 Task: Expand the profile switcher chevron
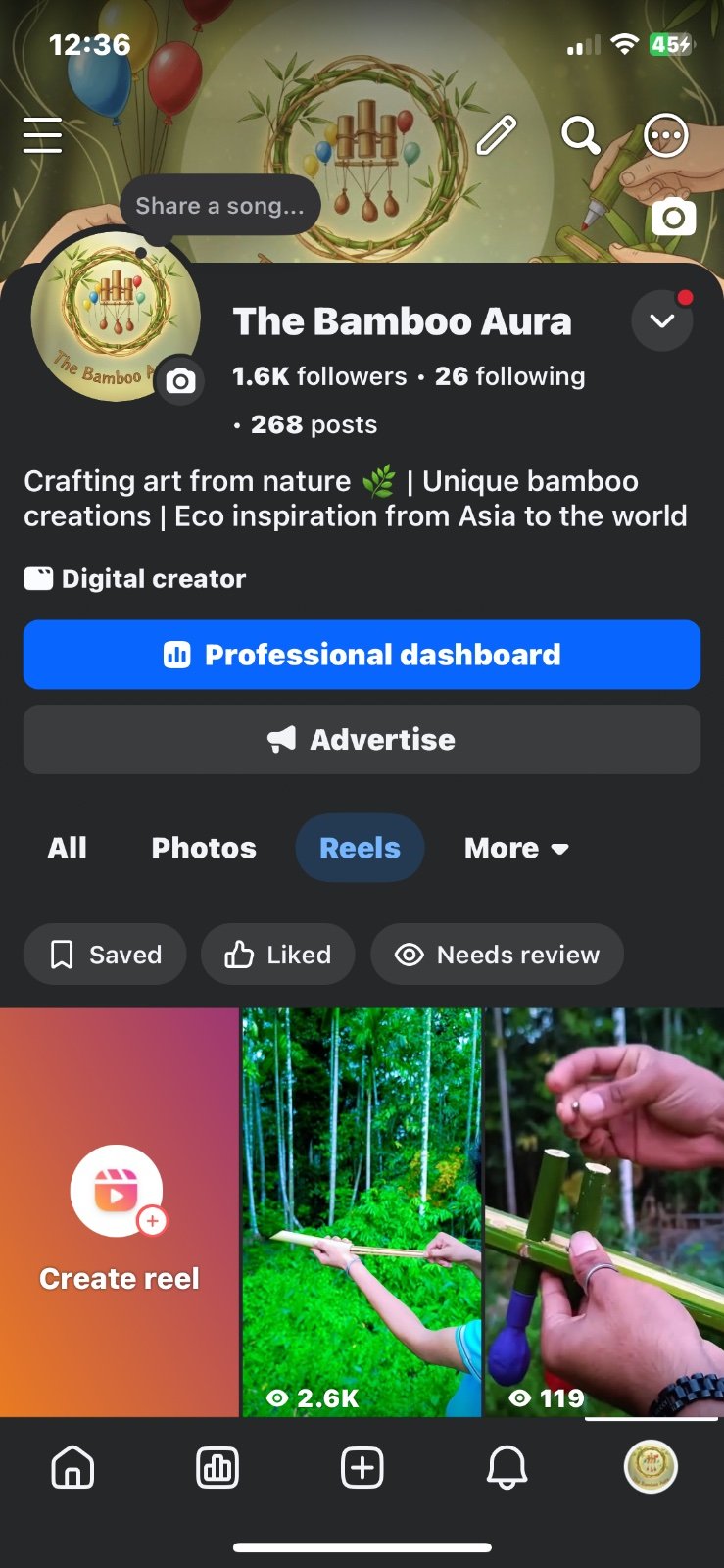[662, 320]
